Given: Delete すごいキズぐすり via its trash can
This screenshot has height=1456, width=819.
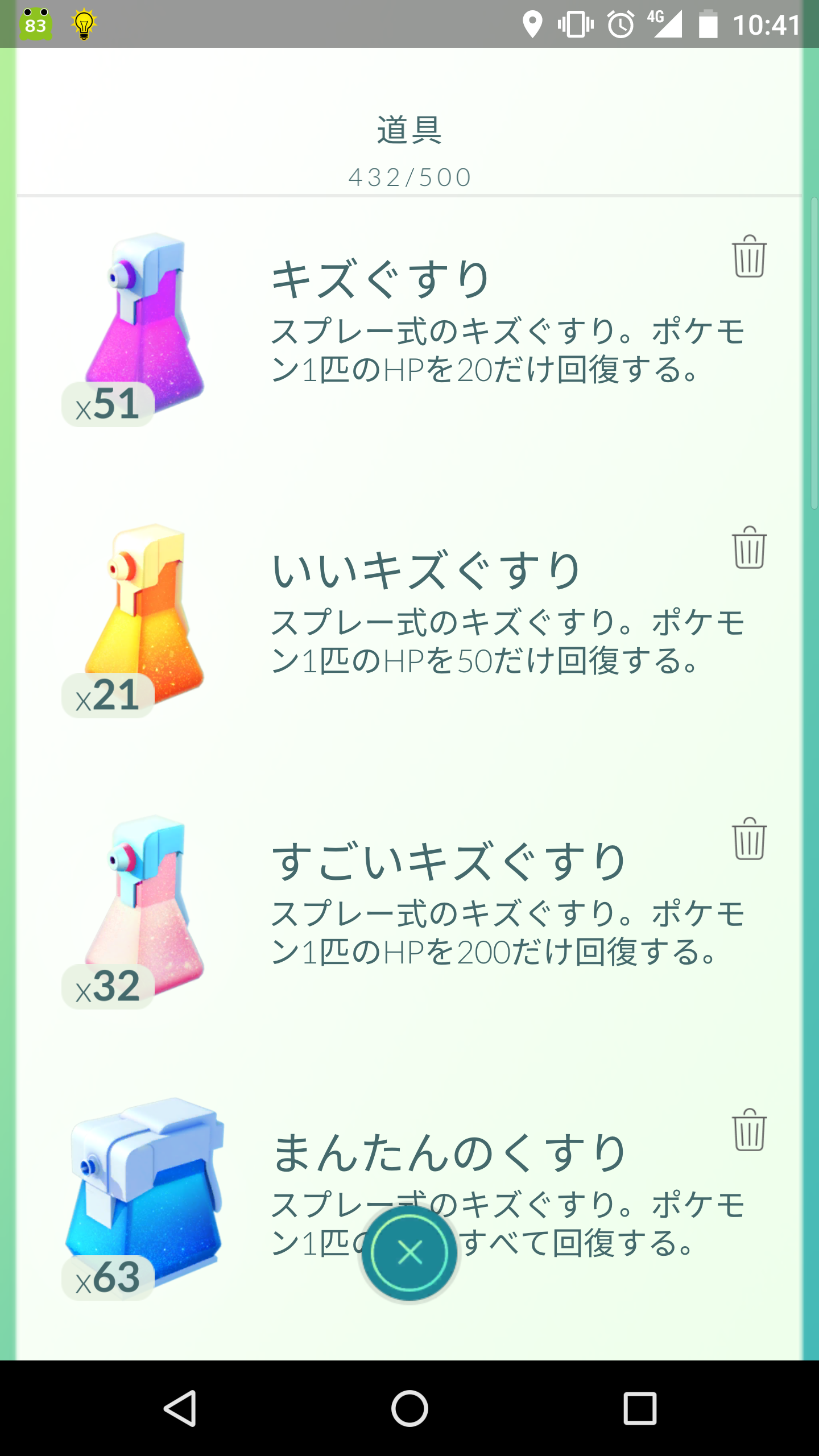Looking at the screenshot, I should (x=749, y=838).
